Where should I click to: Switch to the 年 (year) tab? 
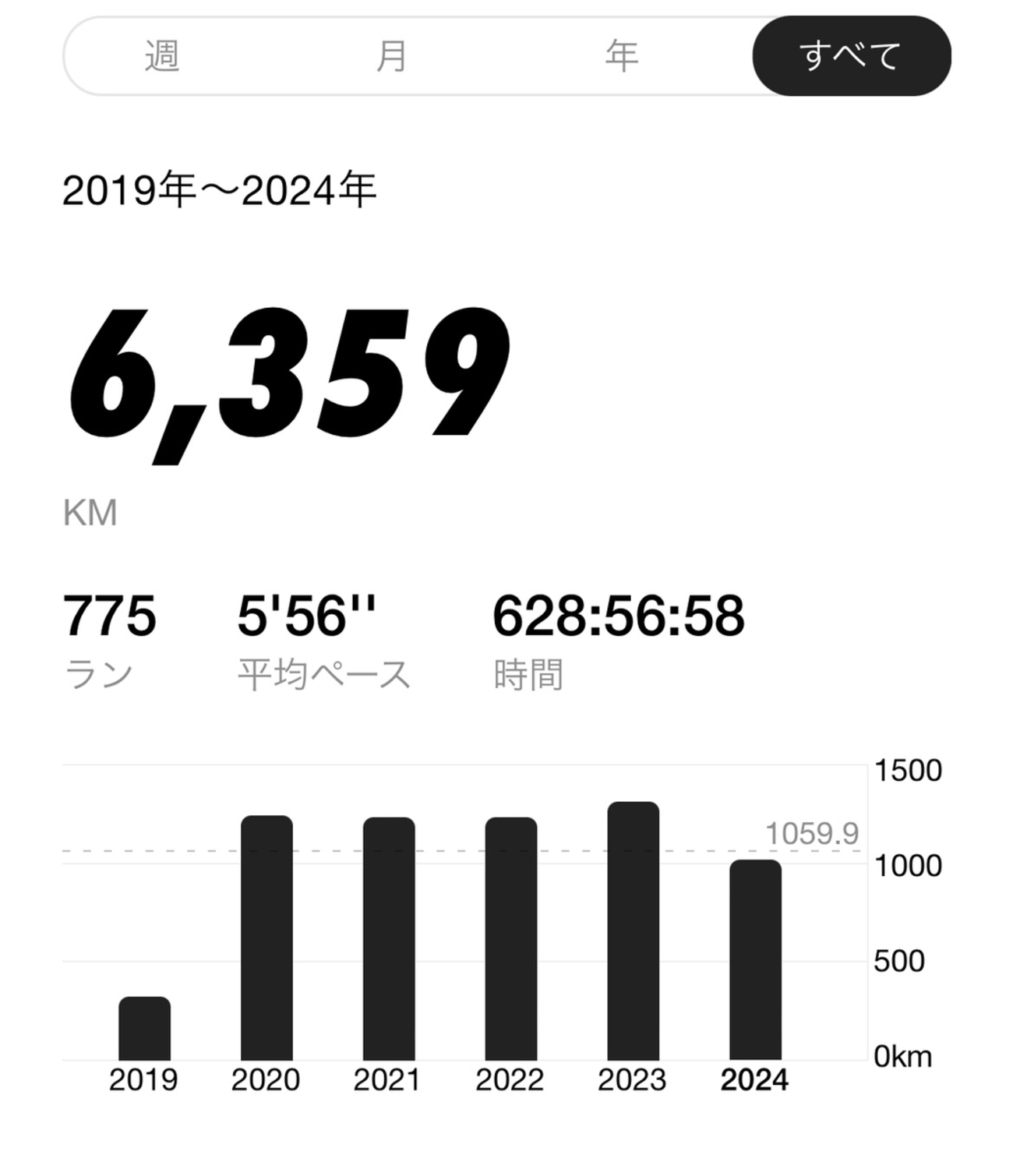coord(622,56)
